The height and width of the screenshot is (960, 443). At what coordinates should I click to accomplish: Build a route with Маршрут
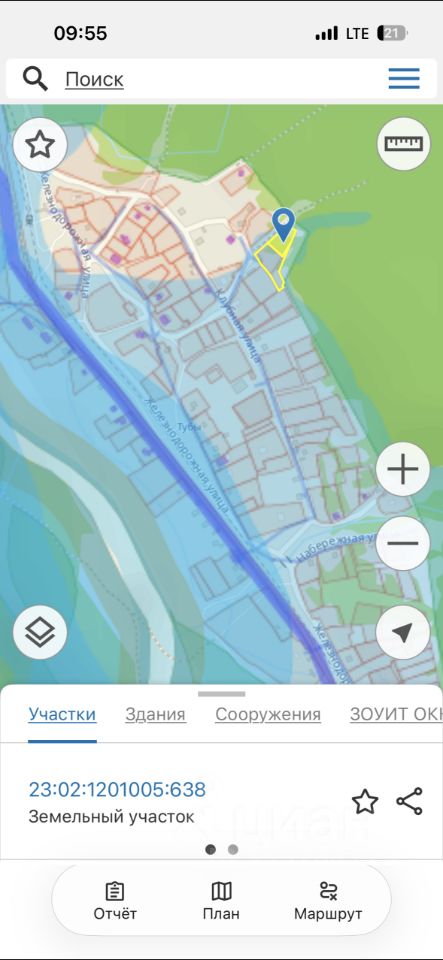coord(329,901)
